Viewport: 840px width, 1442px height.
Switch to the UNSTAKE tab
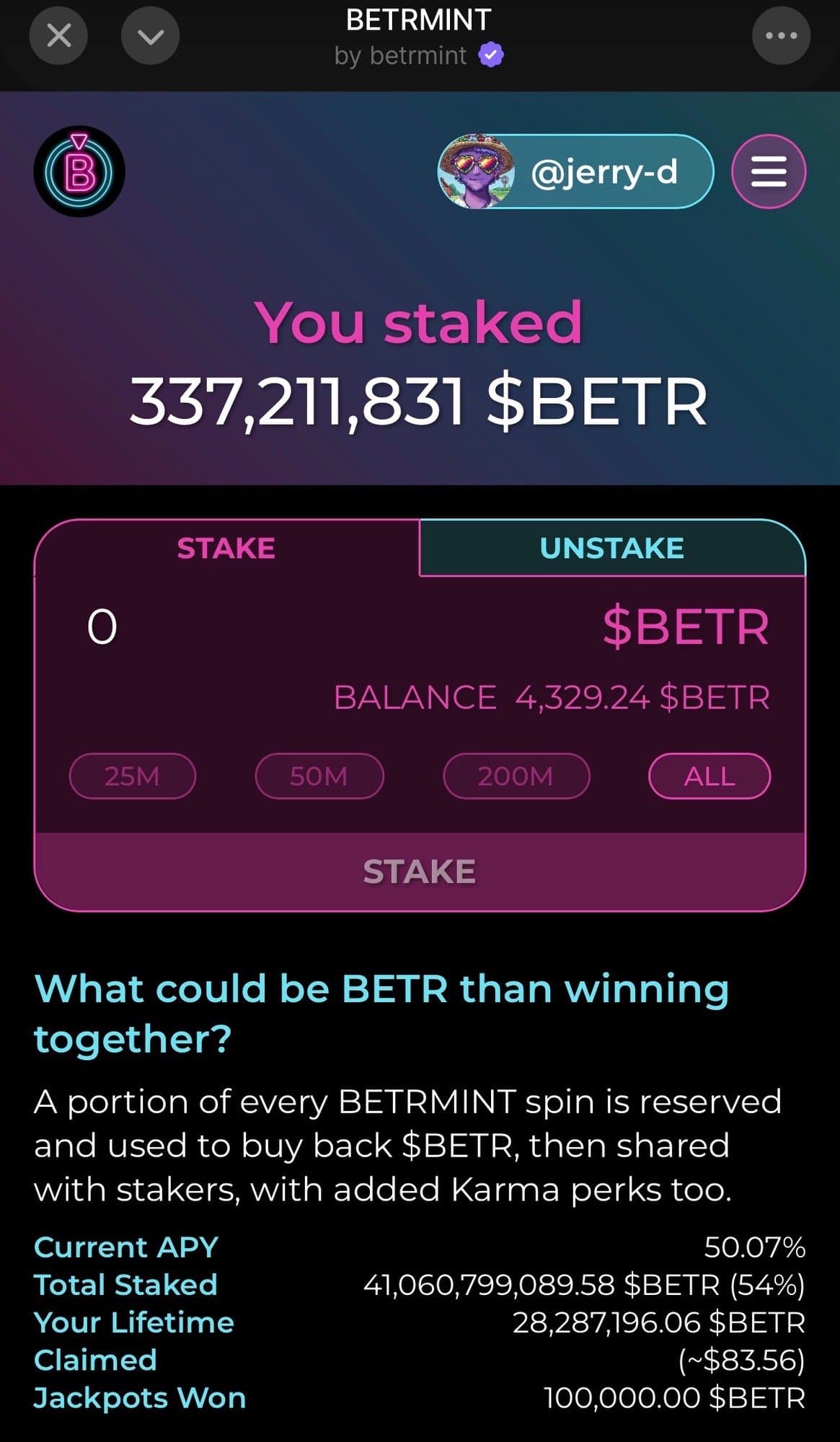(611, 548)
